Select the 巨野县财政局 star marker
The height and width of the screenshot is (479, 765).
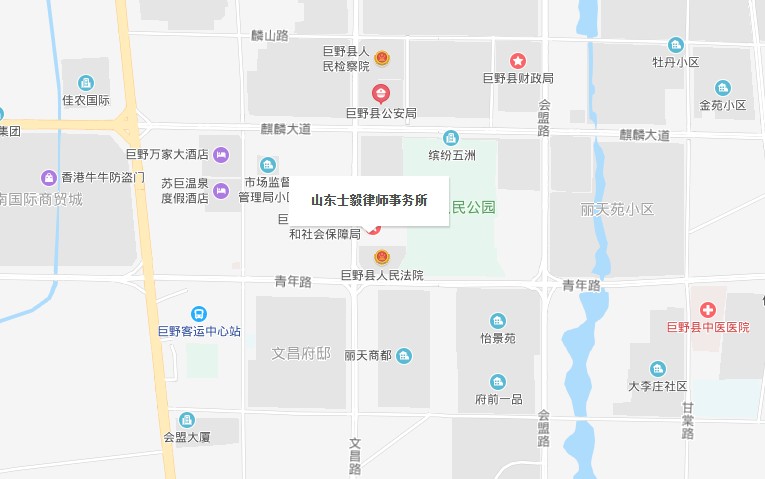[518, 60]
